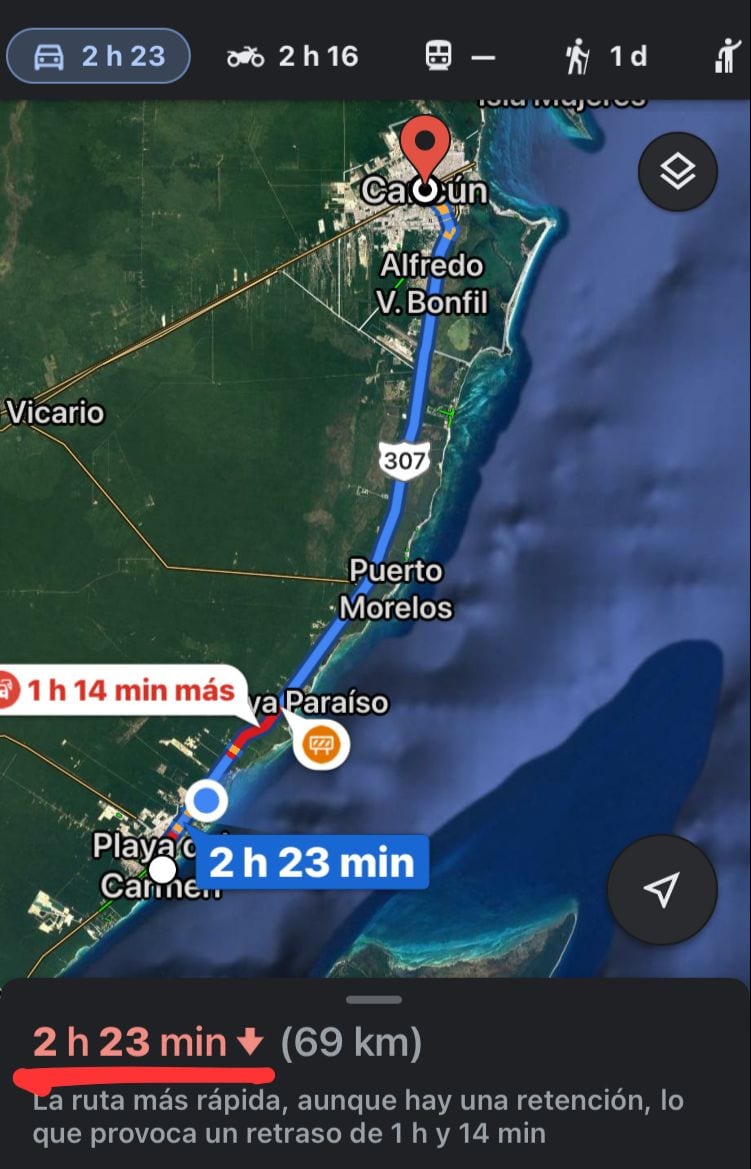This screenshot has height=1169, width=751.
Task: Switch to motorcycle mode 2 h 16
Action: pos(292,56)
